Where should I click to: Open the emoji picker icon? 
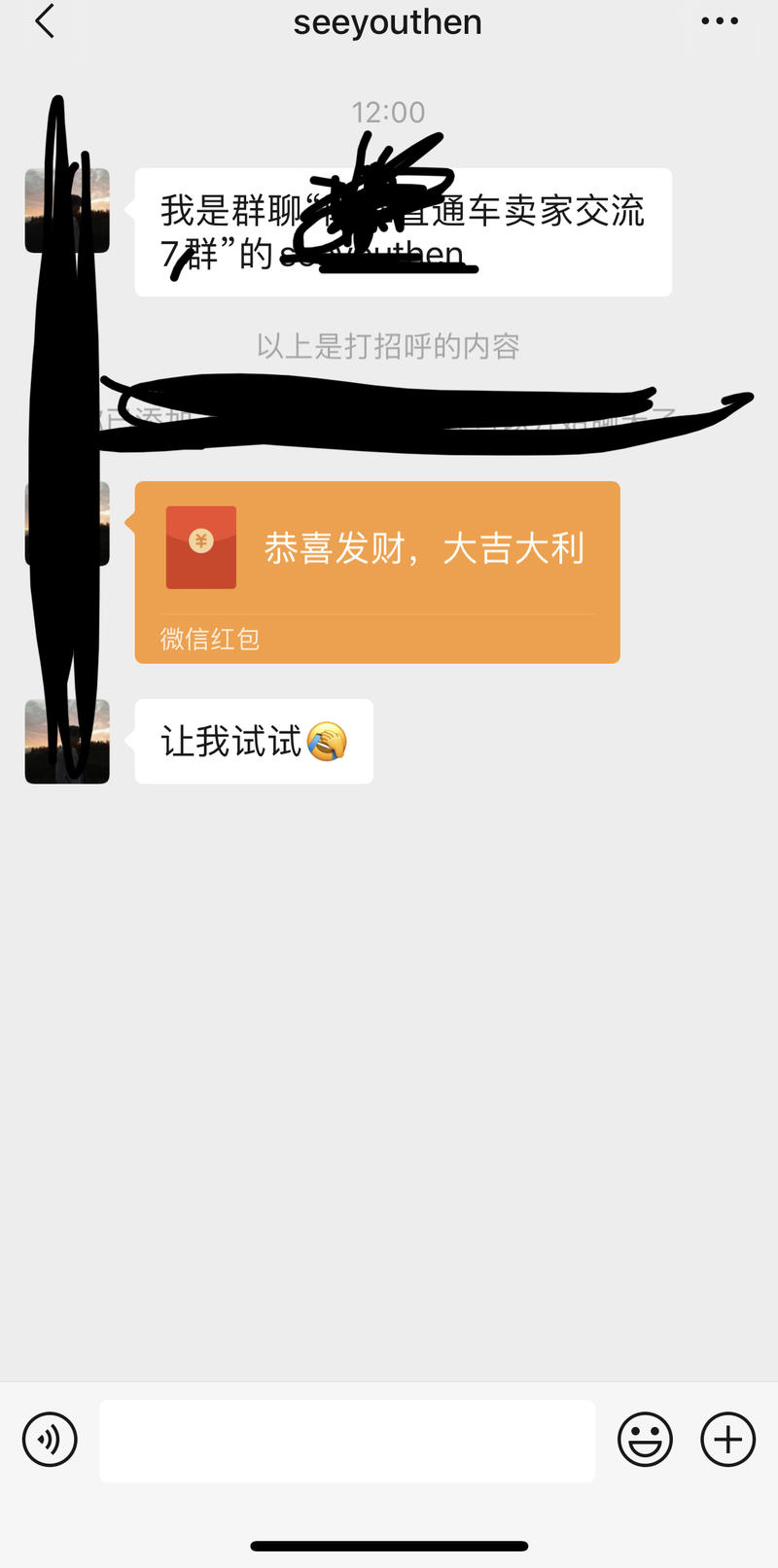645,1440
